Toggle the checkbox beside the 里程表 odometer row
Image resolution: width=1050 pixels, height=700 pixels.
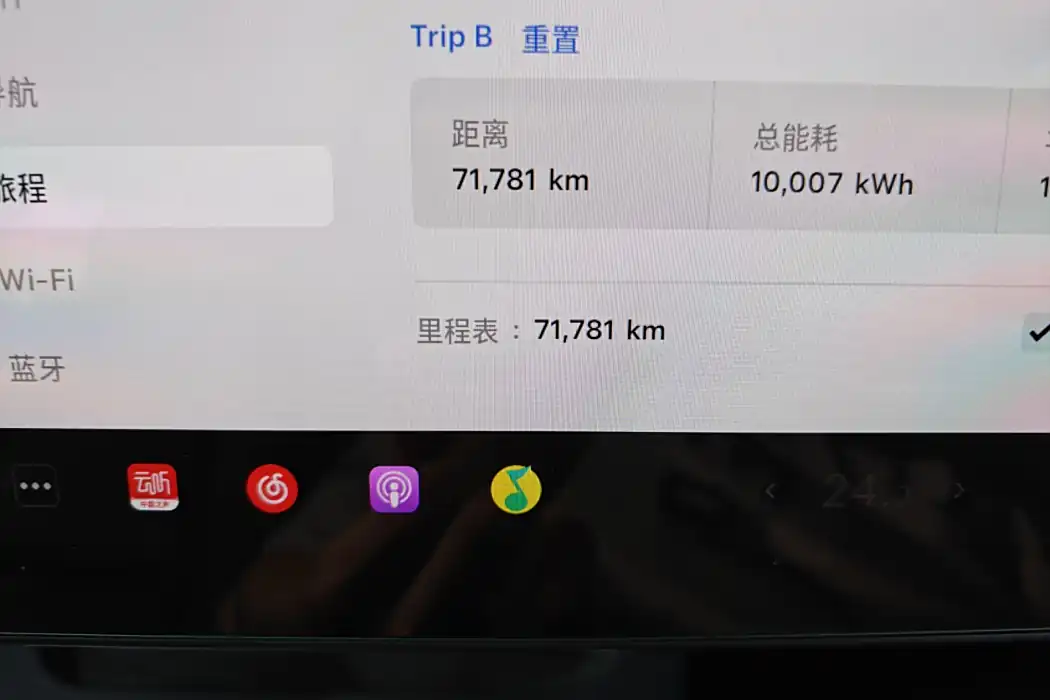pos(1038,333)
